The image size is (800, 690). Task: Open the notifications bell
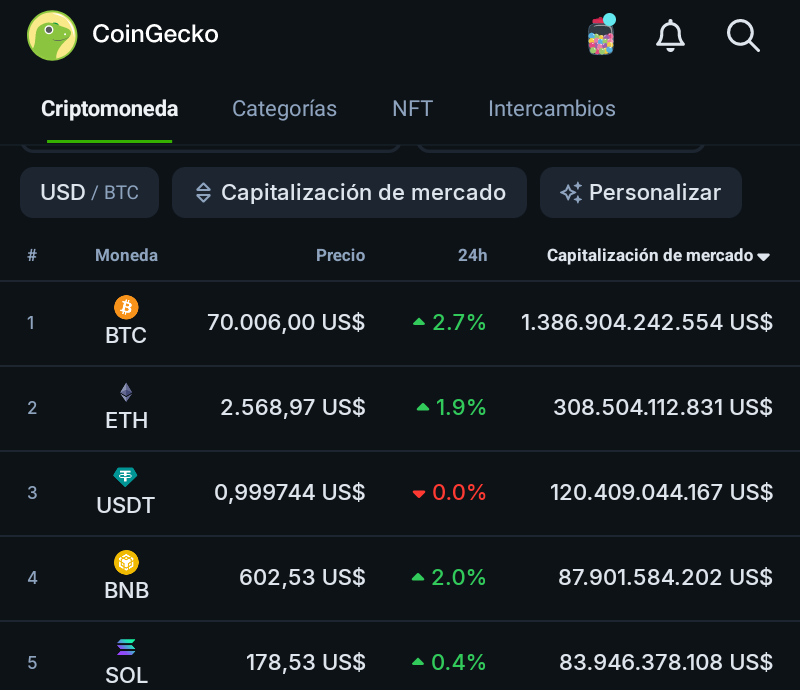point(670,35)
